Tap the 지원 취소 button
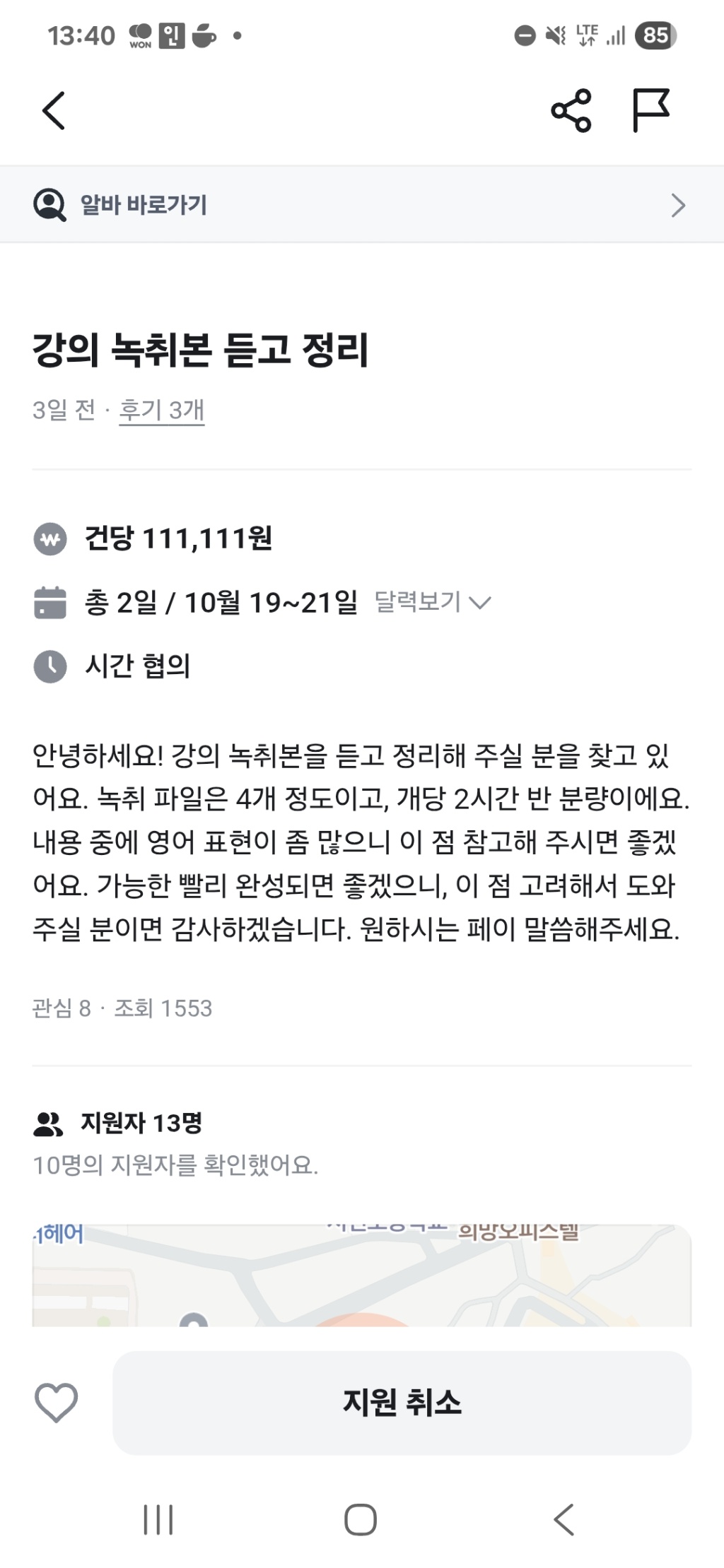 pyautogui.click(x=402, y=1403)
